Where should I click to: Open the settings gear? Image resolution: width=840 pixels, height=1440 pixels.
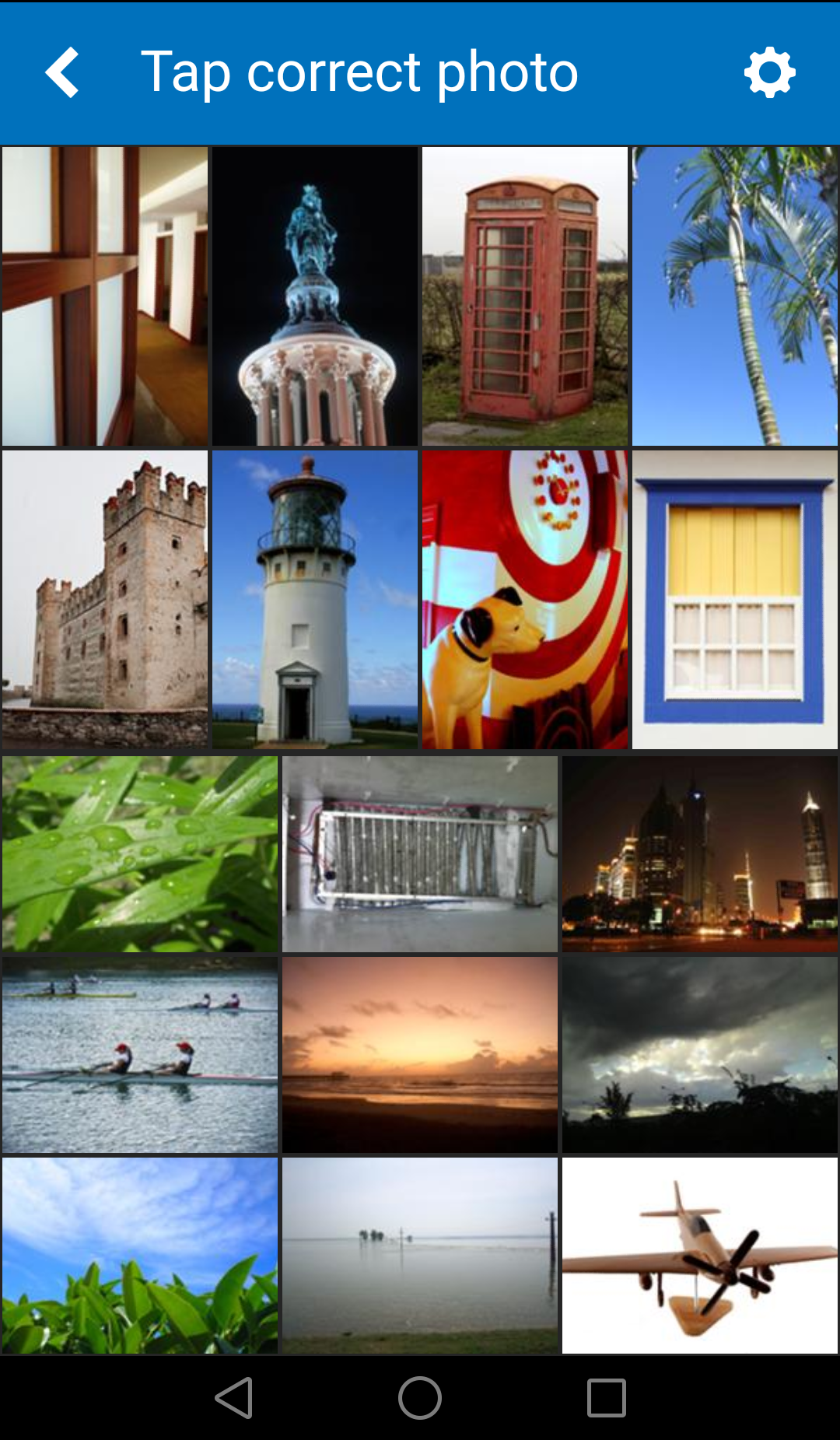coord(769,72)
